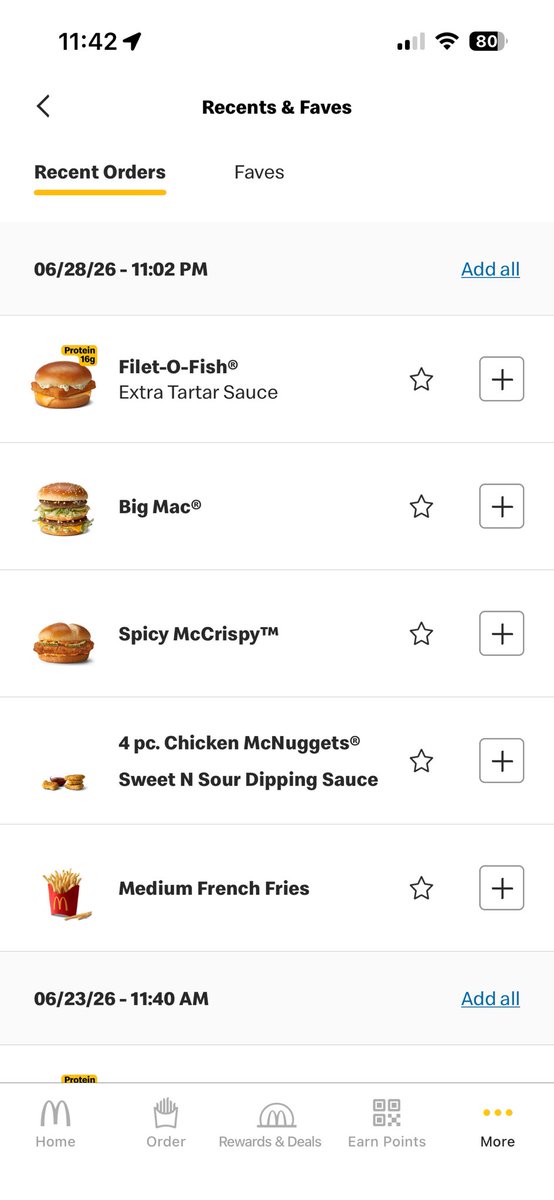The image size is (554, 1200).
Task: Favorite the Filet-O-Fish with the star
Action: click(x=422, y=379)
